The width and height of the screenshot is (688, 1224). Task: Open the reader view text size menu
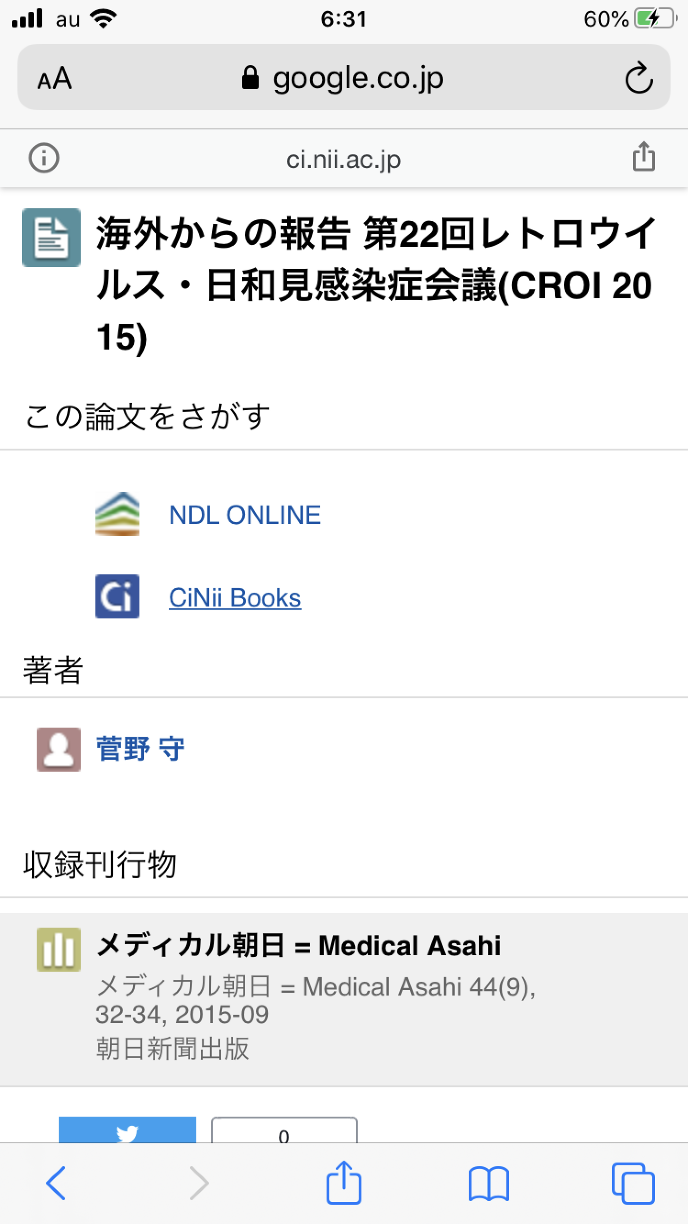[x=55, y=79]
